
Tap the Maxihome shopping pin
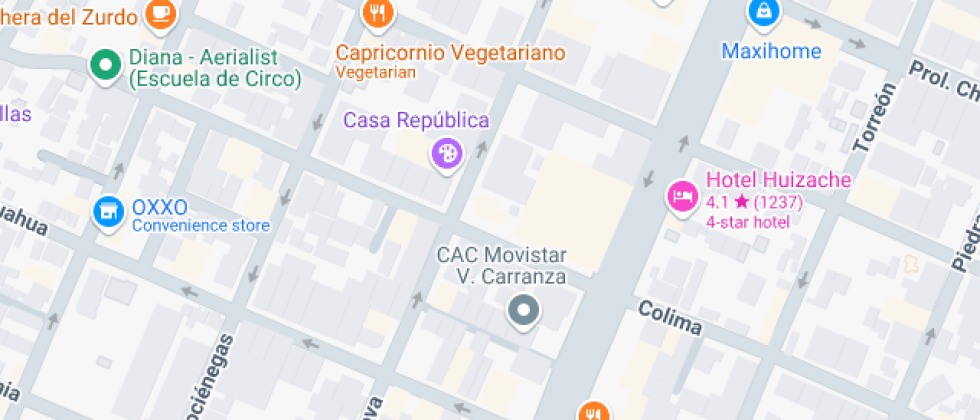(x=763, y=13)
